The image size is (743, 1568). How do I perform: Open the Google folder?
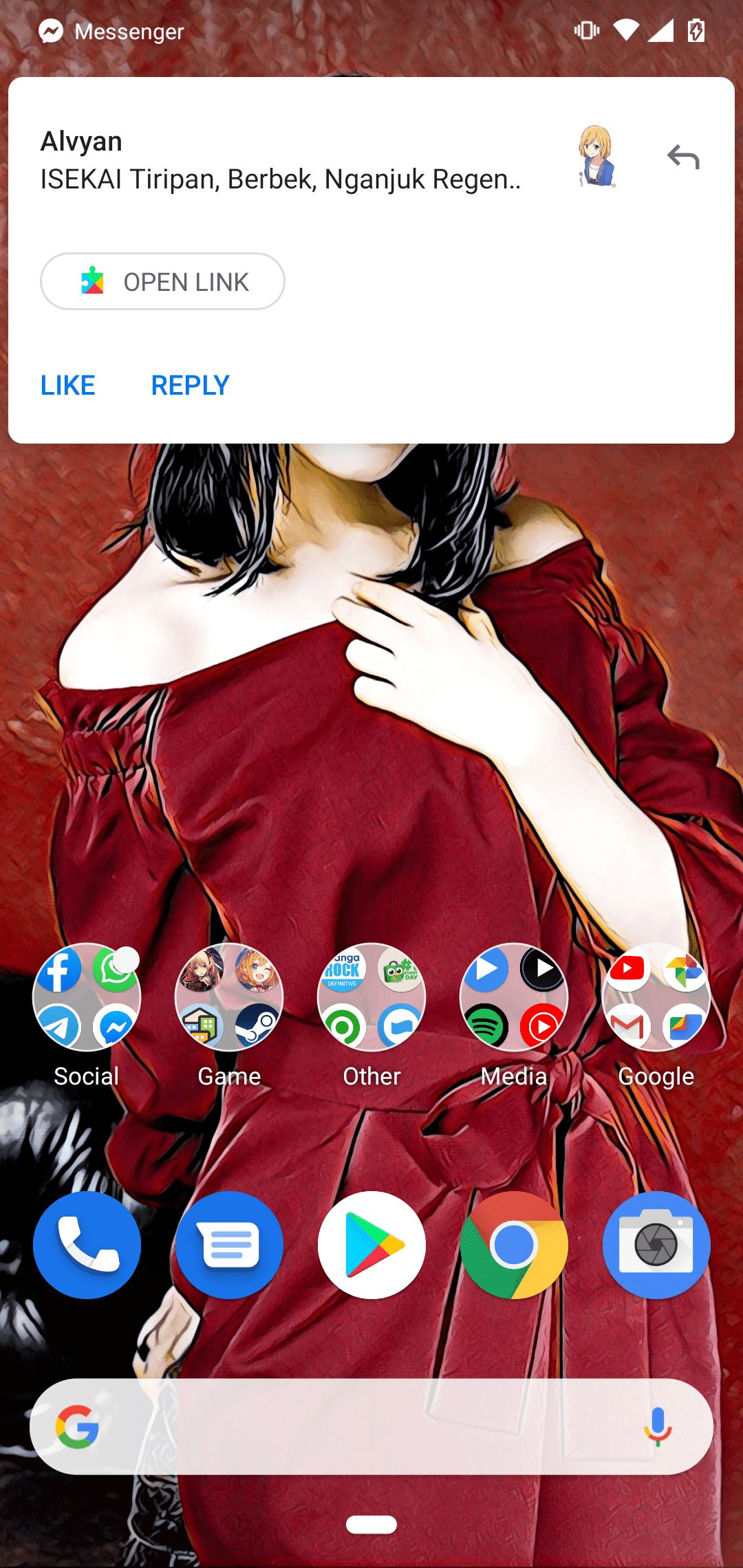(x=656, y=998)
